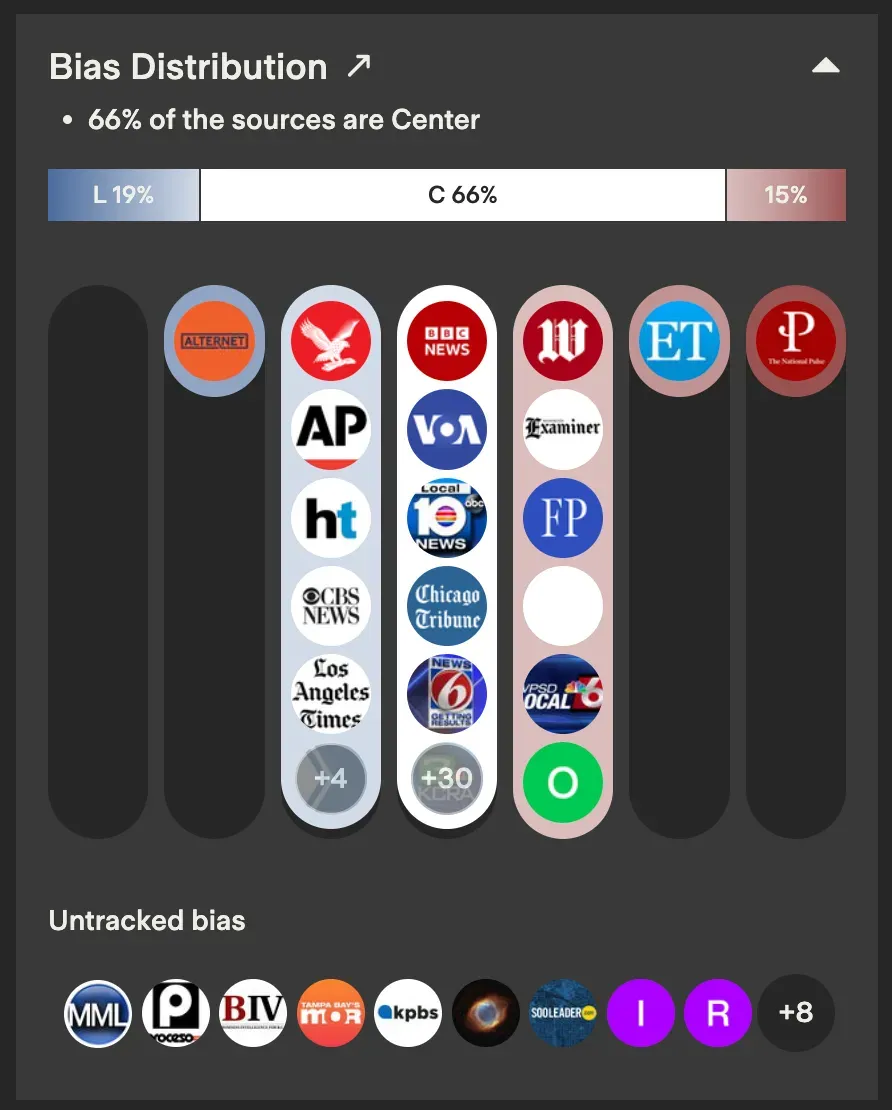Open the Washington Examiner source

(x=563, y=429)
